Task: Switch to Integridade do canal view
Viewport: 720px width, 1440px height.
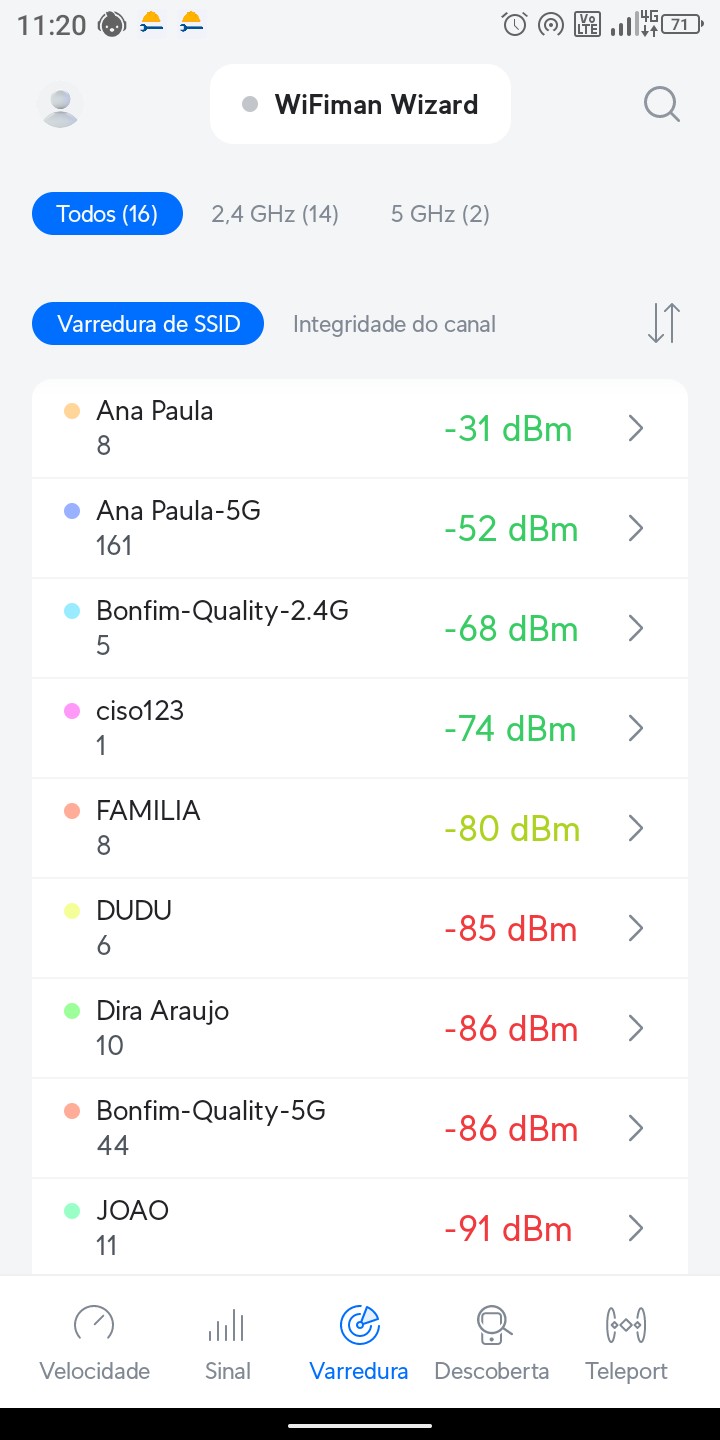Action: point(394,324)
